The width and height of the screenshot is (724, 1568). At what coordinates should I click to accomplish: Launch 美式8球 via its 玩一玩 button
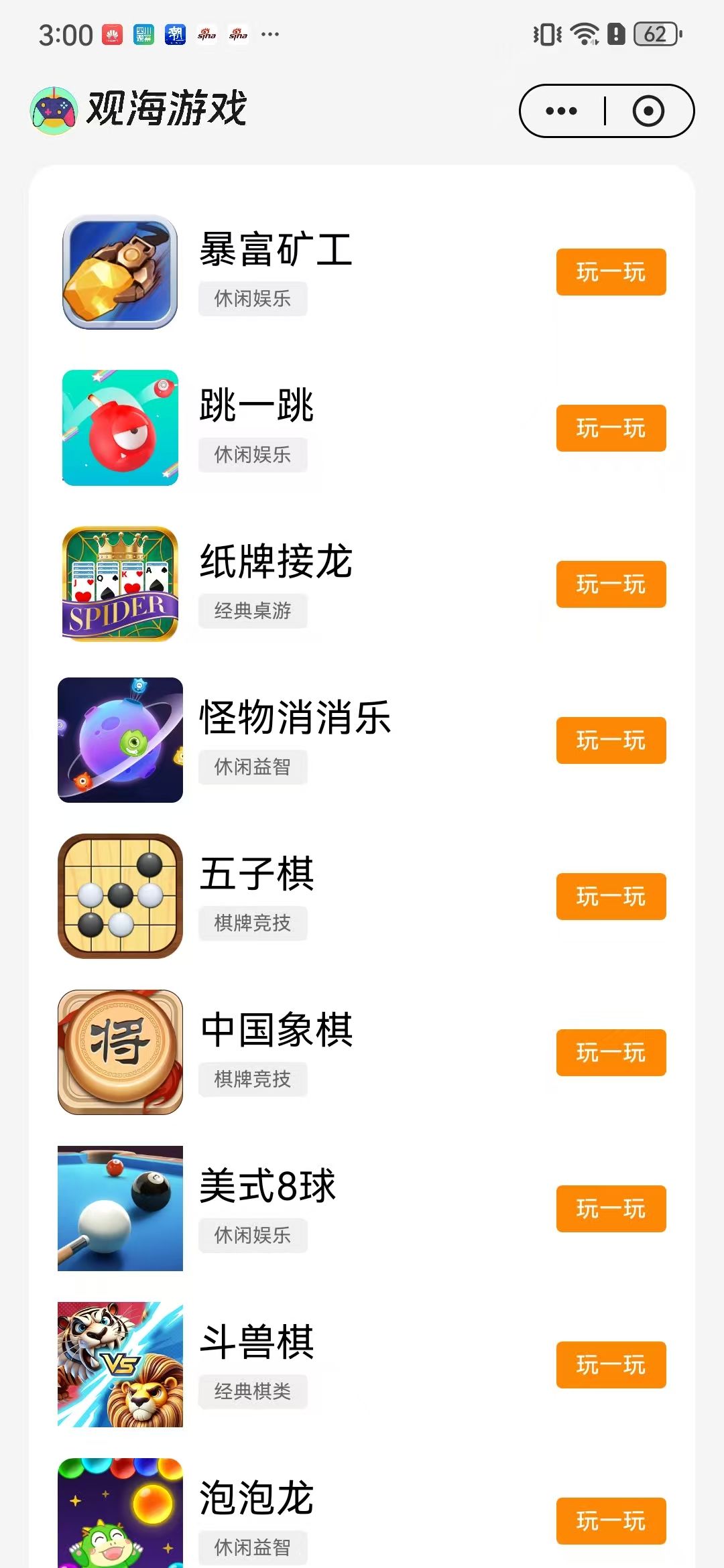[x=611, y=1209]
